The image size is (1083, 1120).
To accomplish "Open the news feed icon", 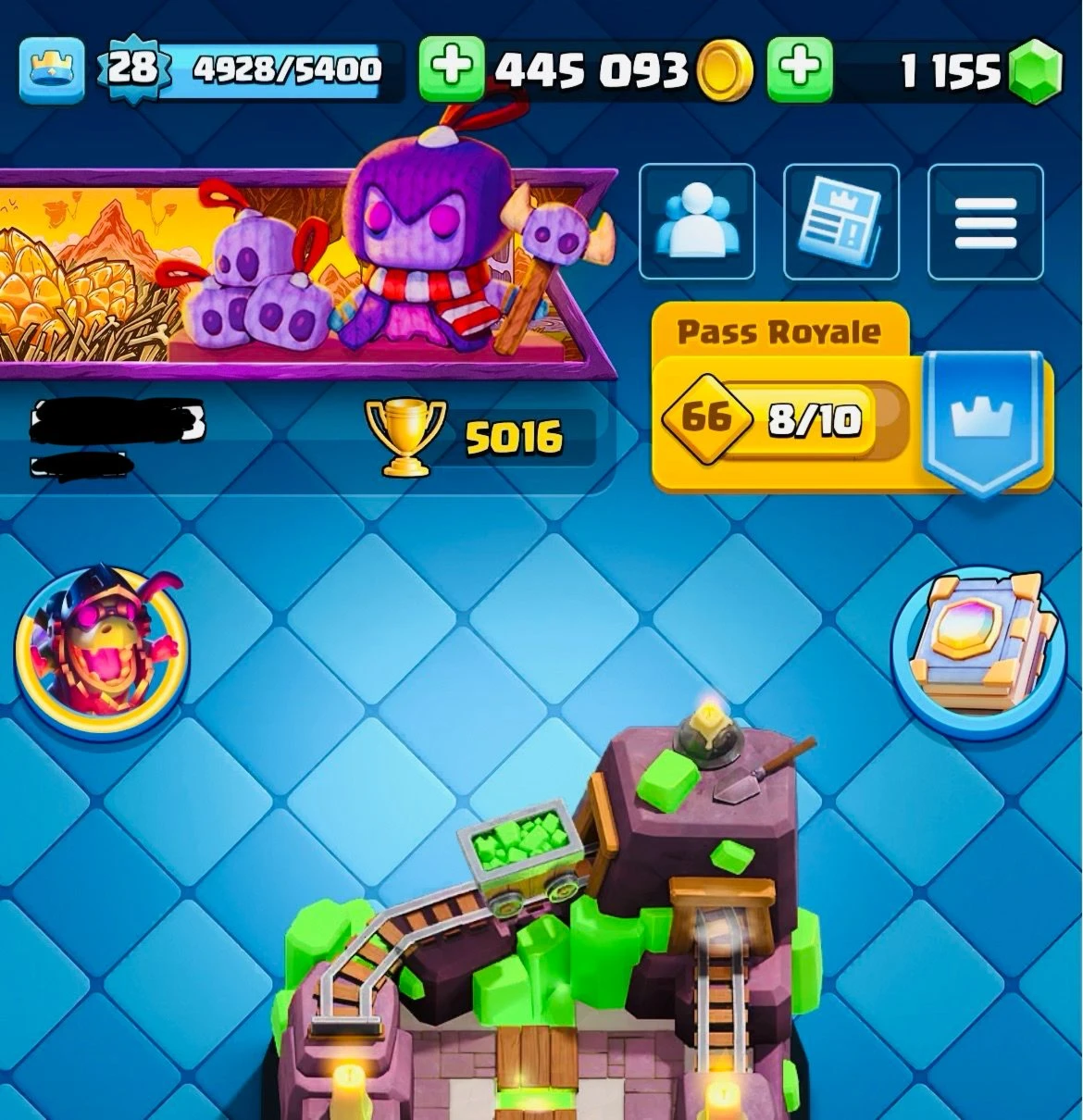I will tap(840, 222).
